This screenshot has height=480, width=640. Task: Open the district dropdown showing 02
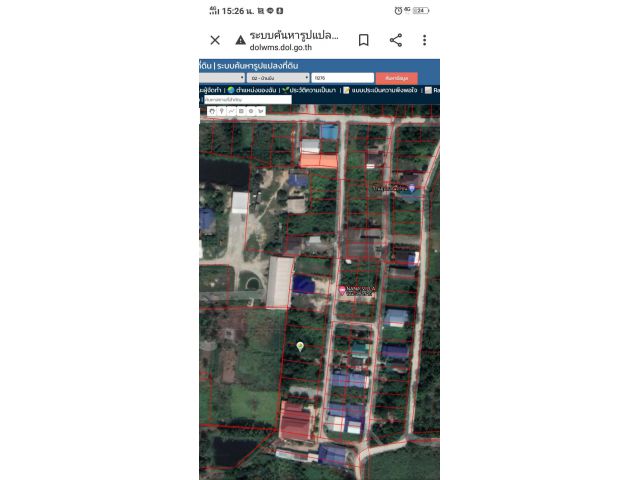tap(278, 77)
